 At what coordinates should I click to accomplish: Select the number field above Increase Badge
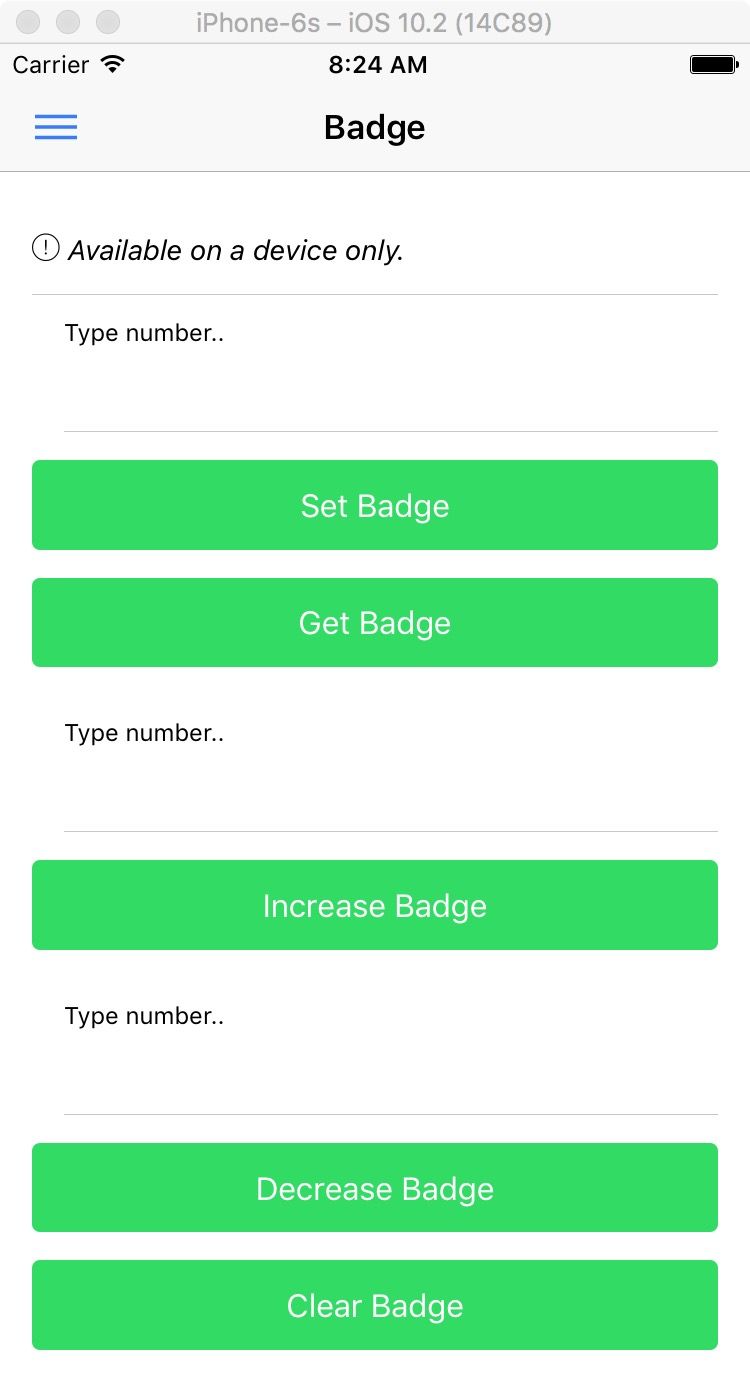pos(390,765)
